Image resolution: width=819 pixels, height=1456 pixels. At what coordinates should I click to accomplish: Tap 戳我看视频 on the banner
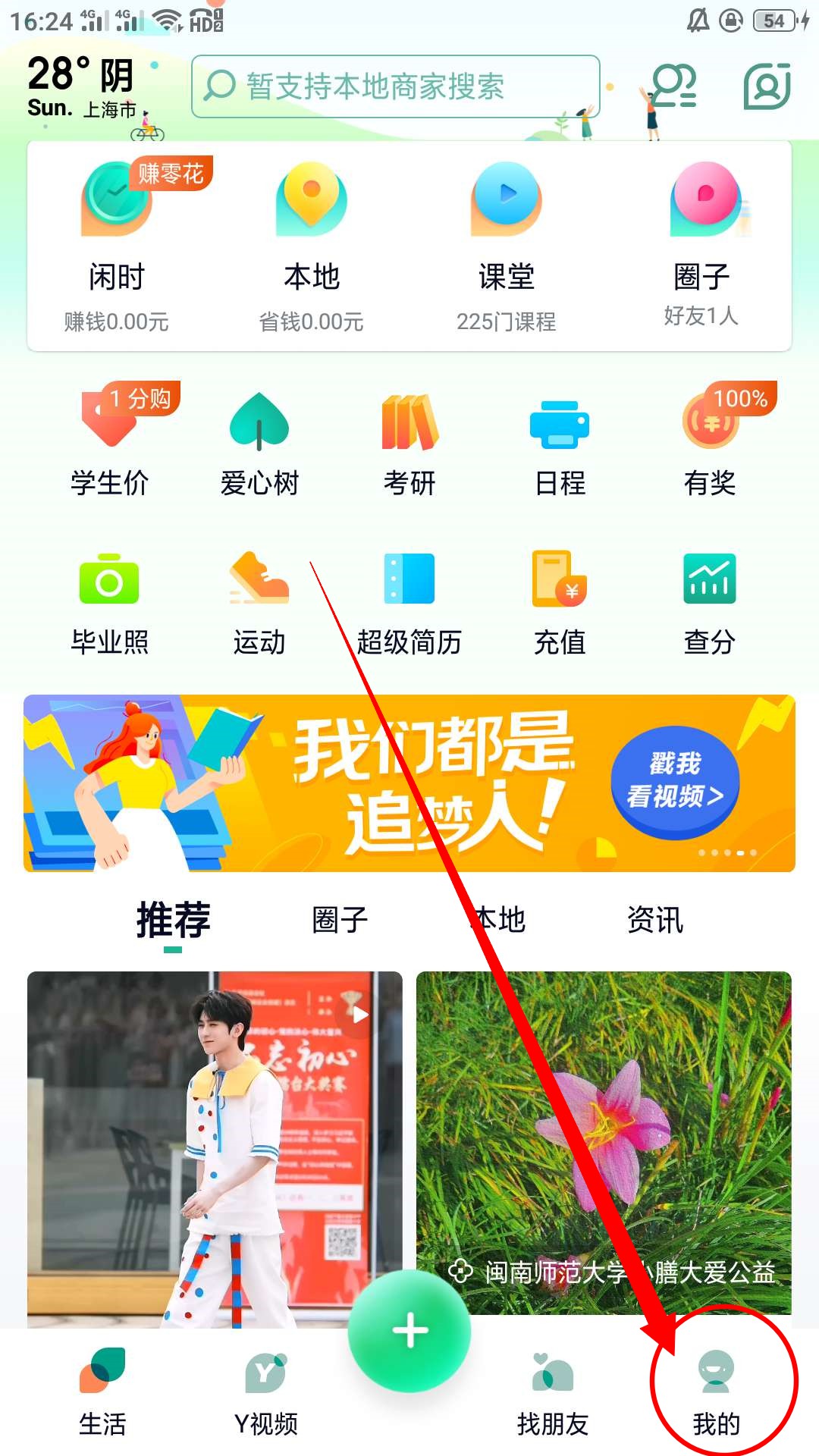[674, 780]
